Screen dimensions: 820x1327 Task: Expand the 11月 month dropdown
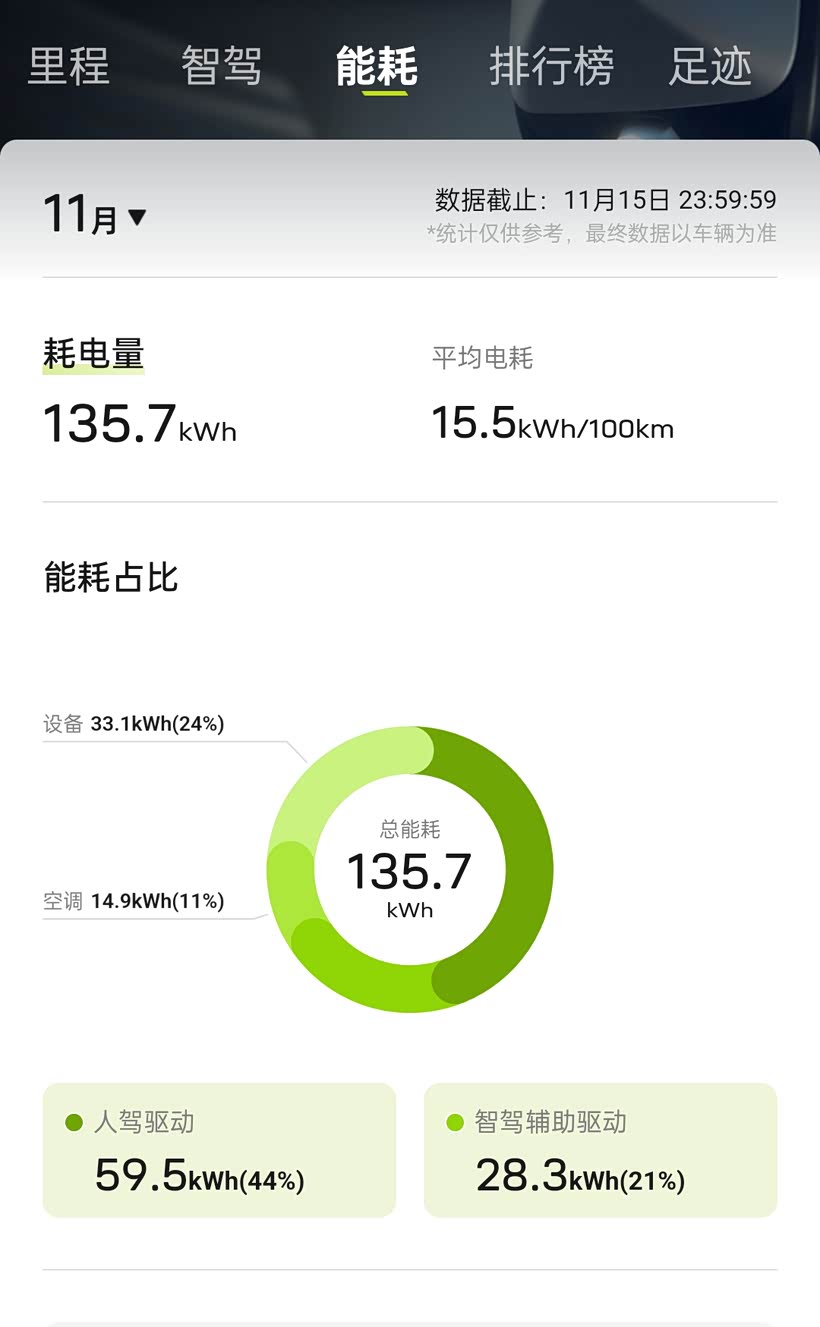click(94, 214)
